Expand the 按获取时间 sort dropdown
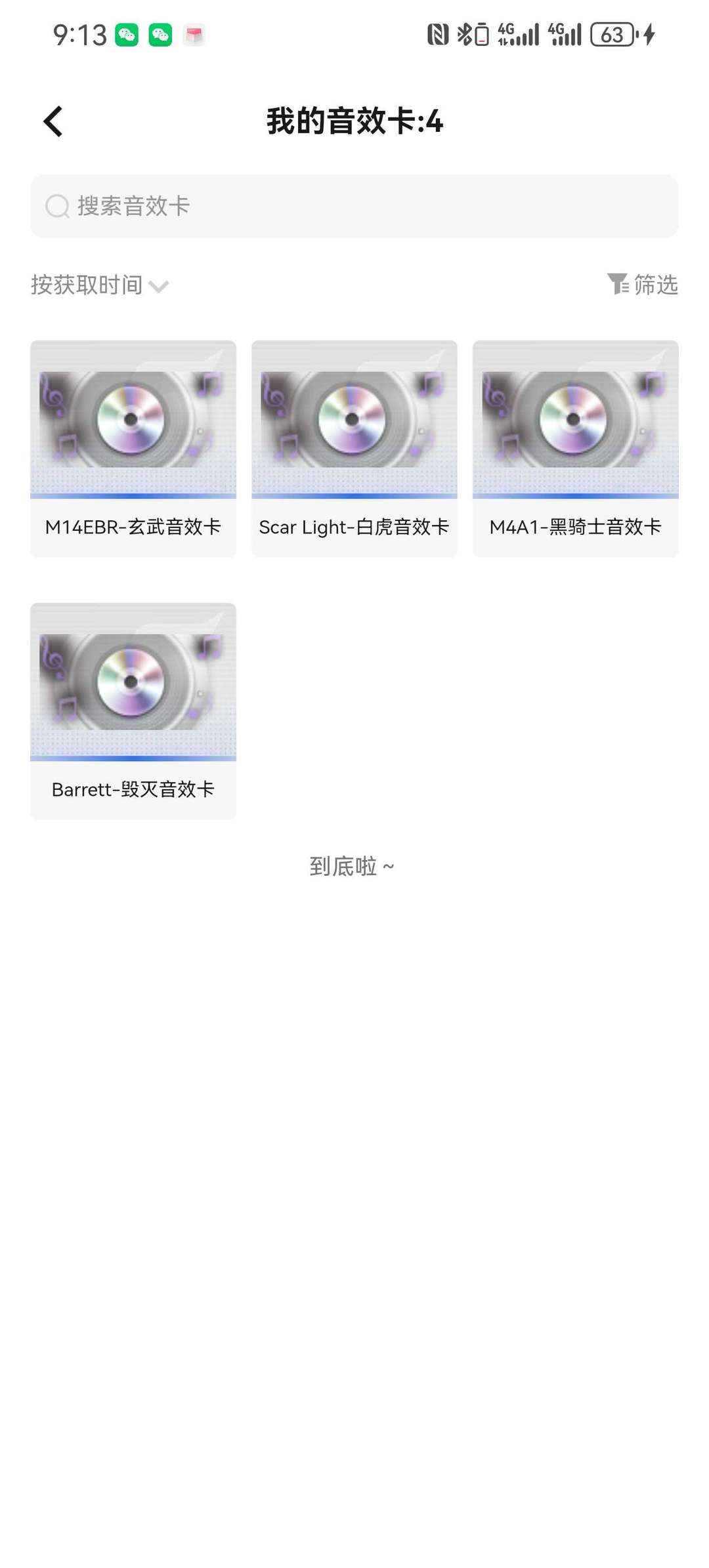Screen dimensions: 709x1568 tap(100, 285)
